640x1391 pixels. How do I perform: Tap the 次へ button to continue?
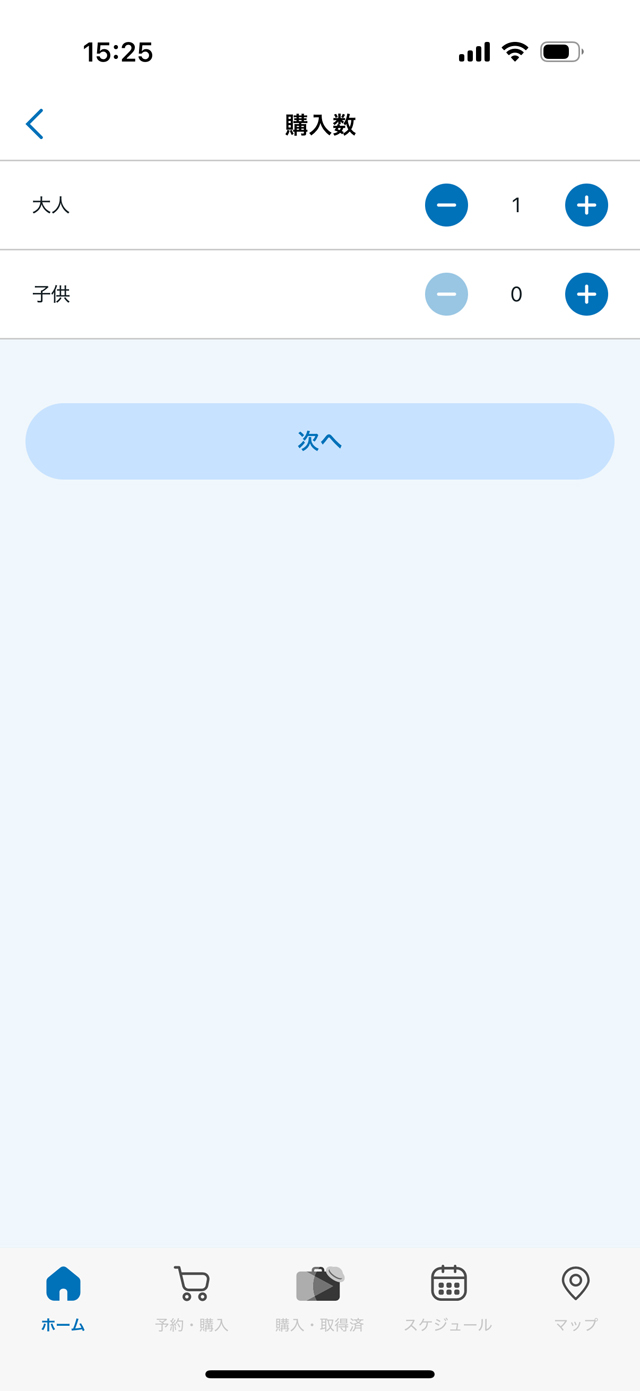(x=320, y=441)
